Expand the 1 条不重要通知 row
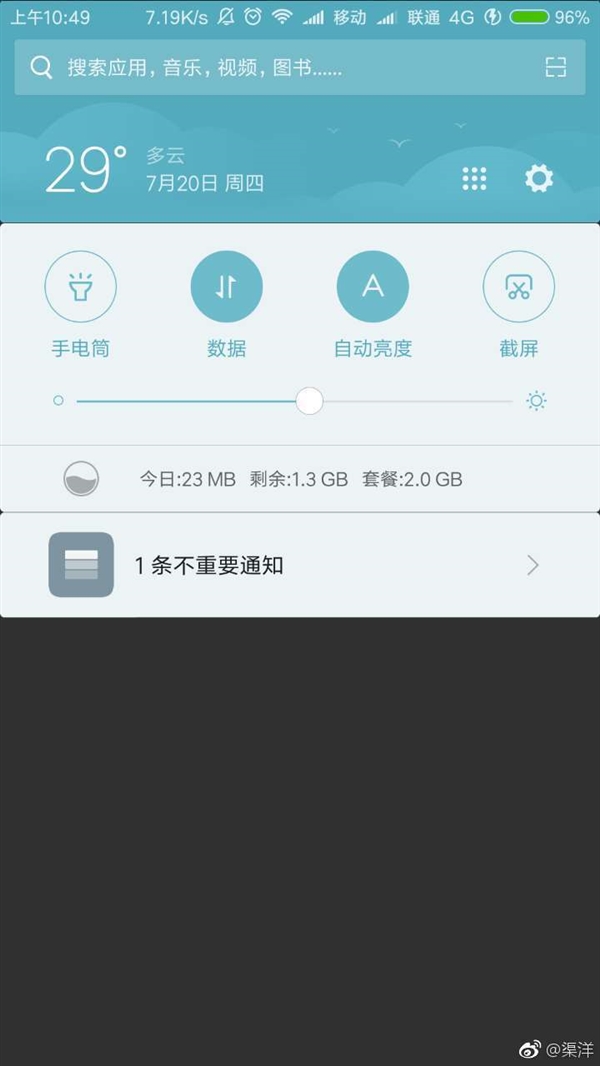This screenshot has width=600, height=1066. pos(300,565)
